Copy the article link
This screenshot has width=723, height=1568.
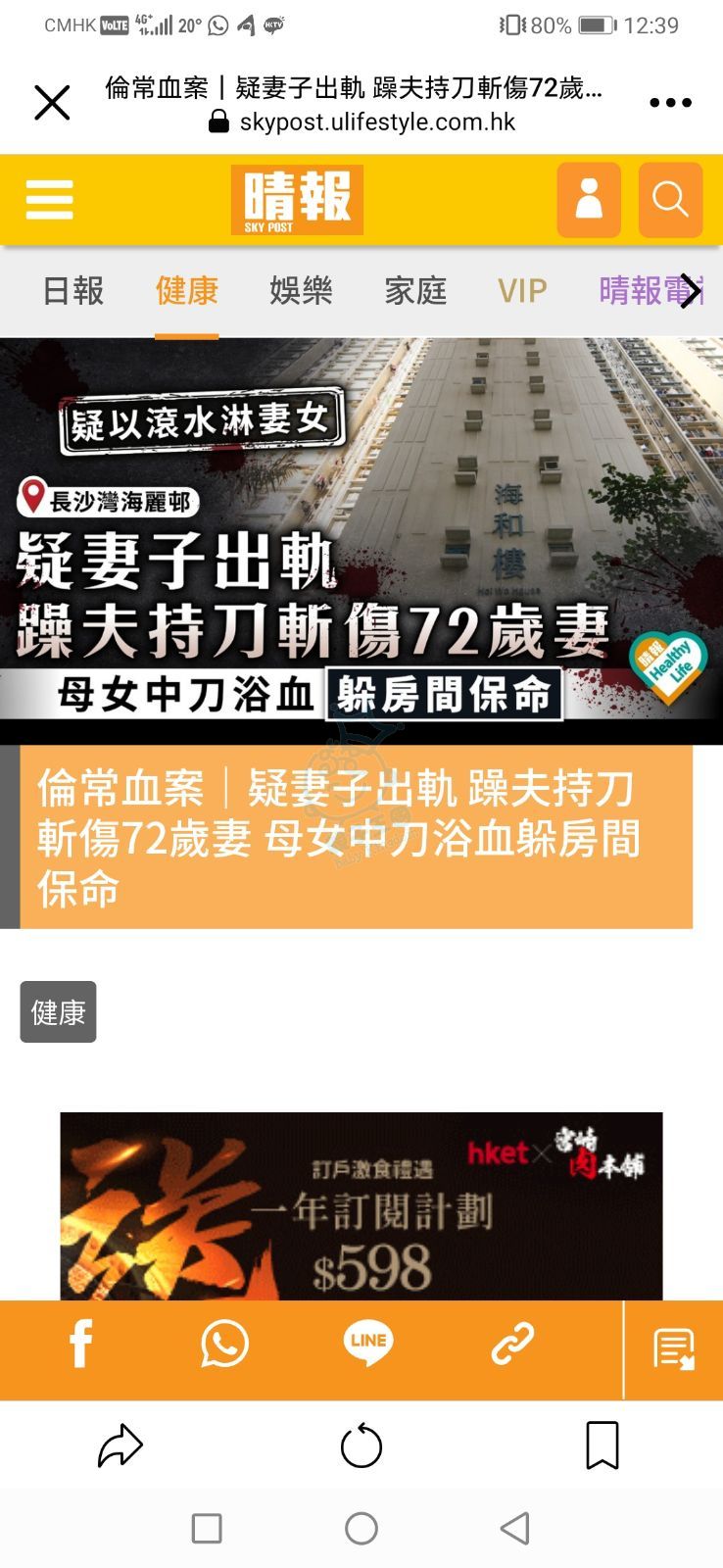click(x=511, y=1344)
